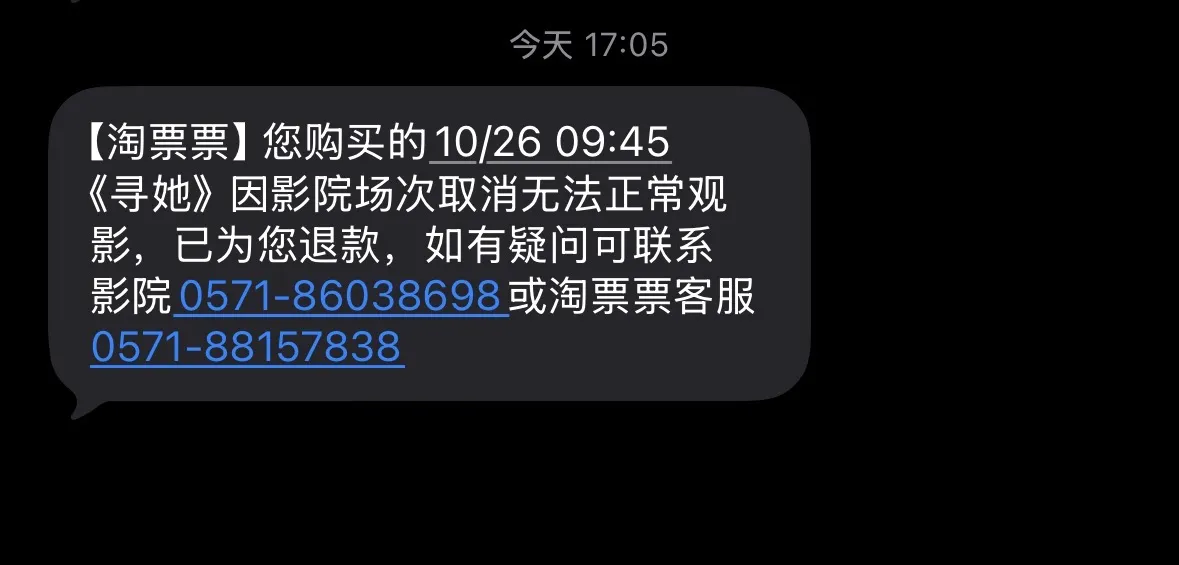Viewport: 1179px width, 565px height.
Task: Tap the underlined date 10/26 09:45
Action: click(x=550, y=144)
